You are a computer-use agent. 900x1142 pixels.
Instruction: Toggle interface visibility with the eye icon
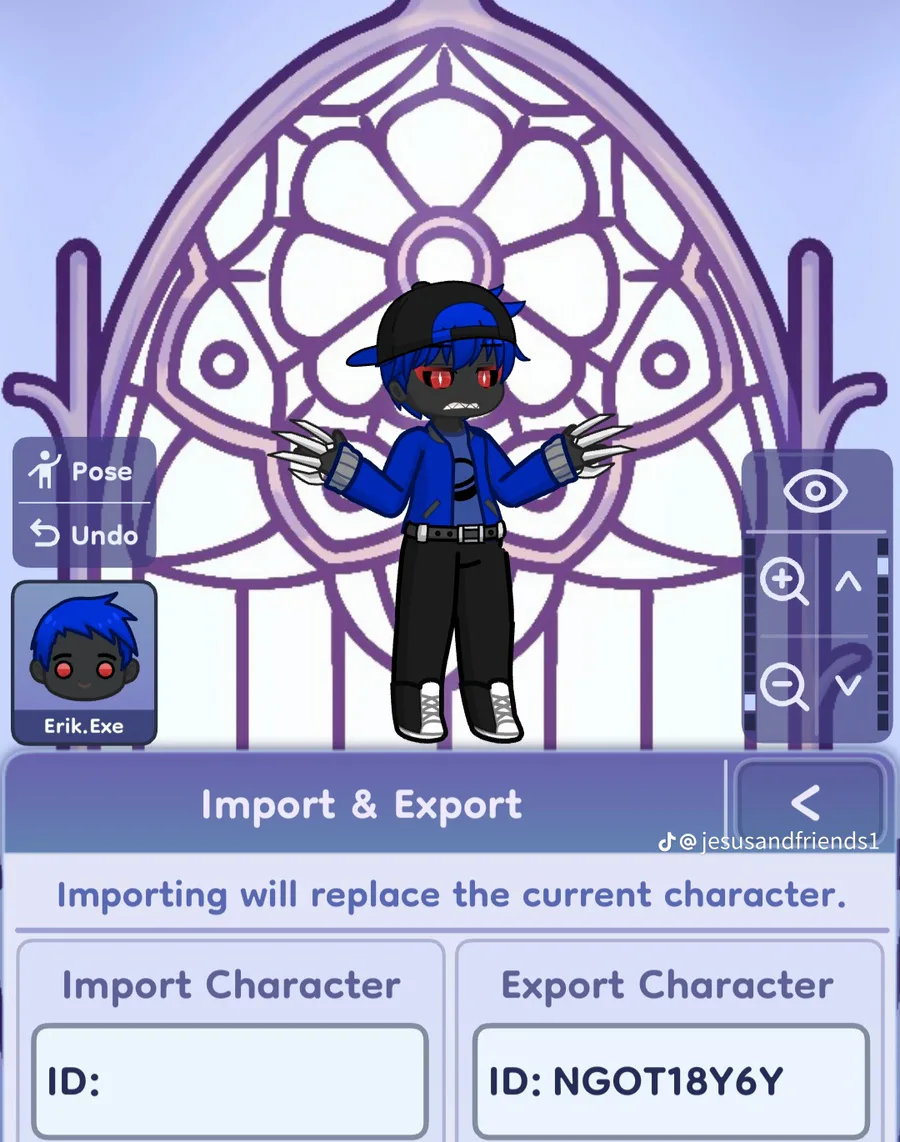[x=815, y=490]
